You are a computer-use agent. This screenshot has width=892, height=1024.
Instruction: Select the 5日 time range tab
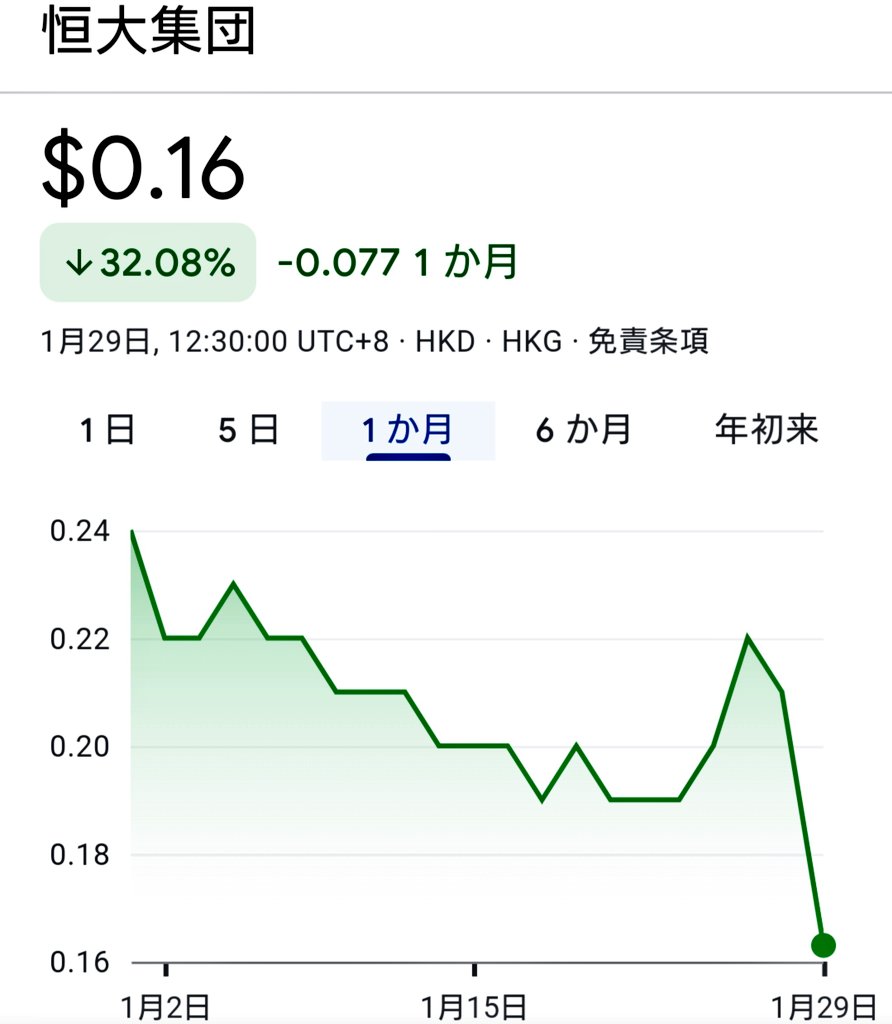pyautogui.click(x=248, y=431)
